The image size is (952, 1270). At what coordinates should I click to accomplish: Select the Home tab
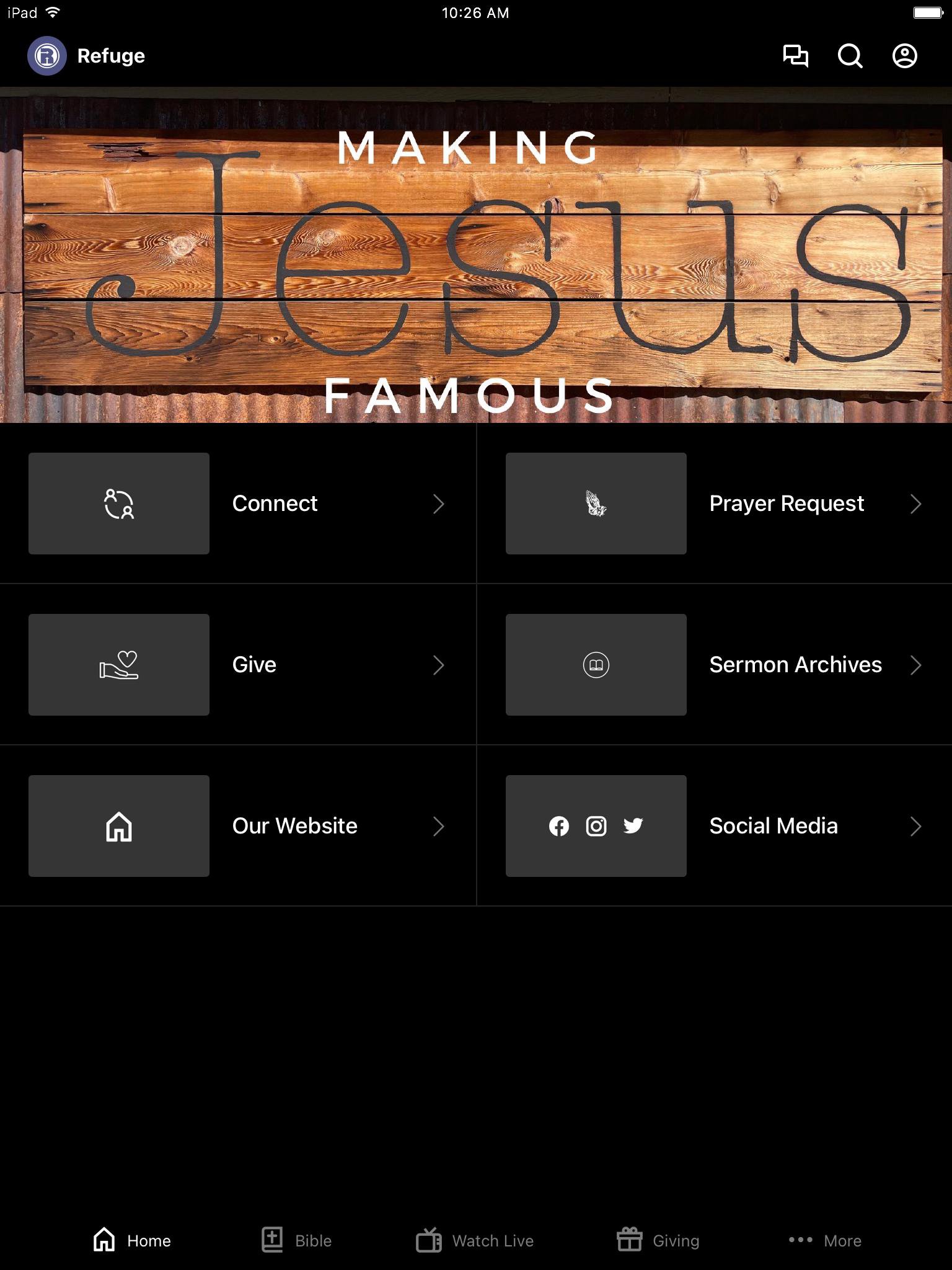[132, 1240]
